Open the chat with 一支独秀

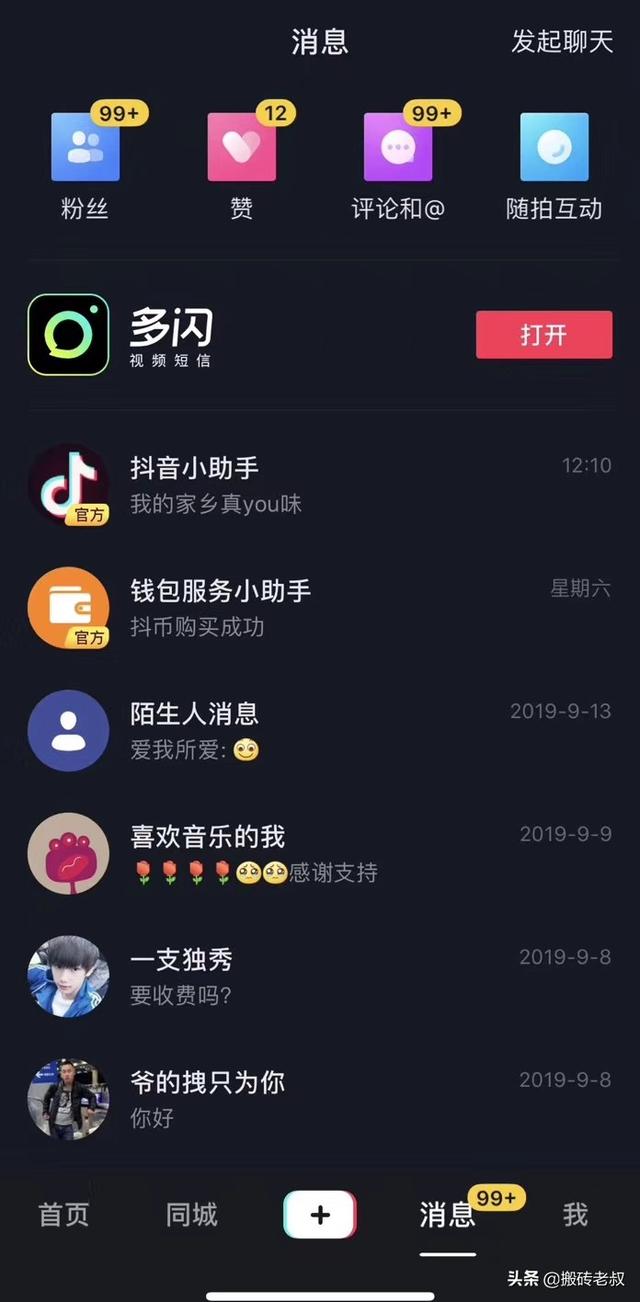tap(320, 977)
